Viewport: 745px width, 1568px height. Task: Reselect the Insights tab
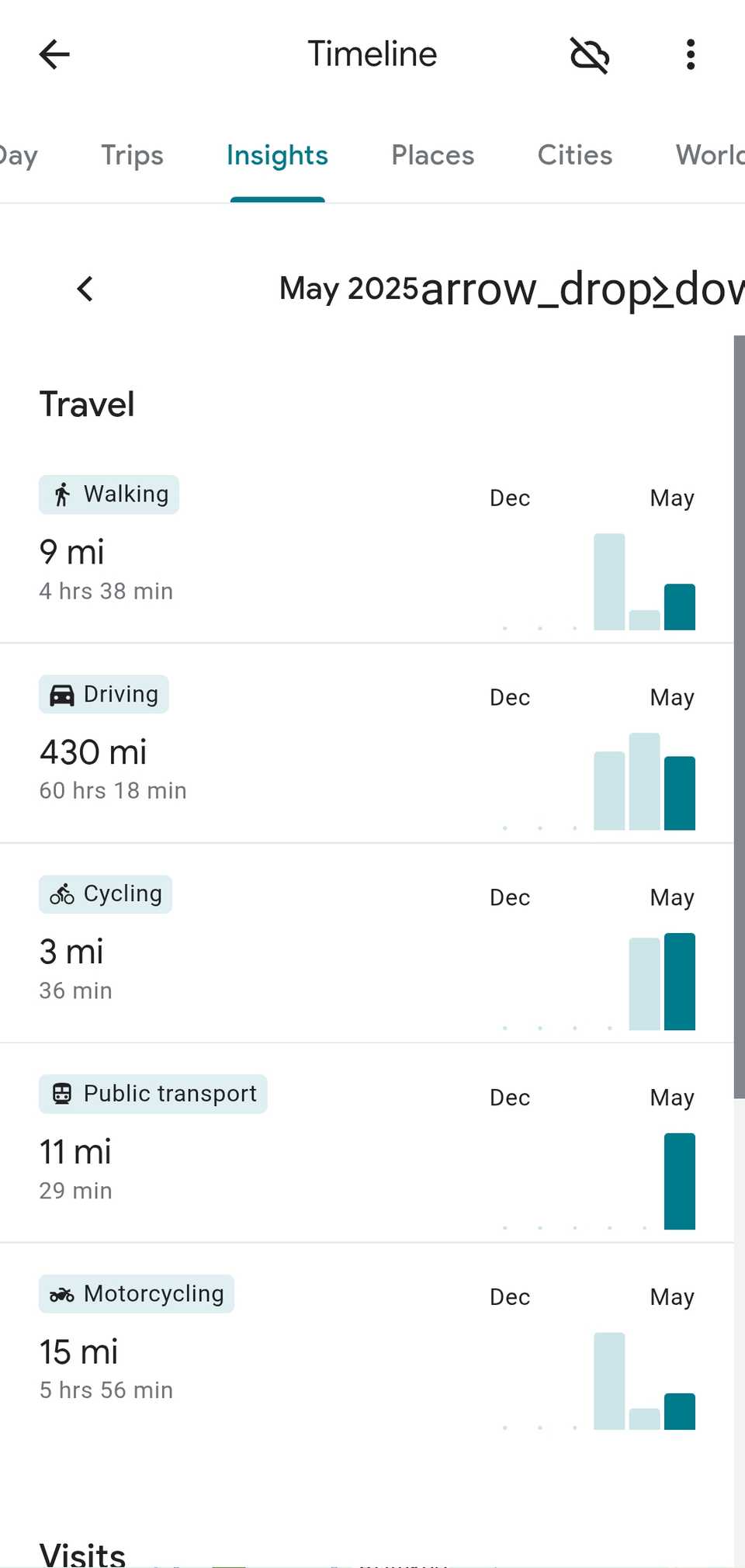(x=277, y=155)
